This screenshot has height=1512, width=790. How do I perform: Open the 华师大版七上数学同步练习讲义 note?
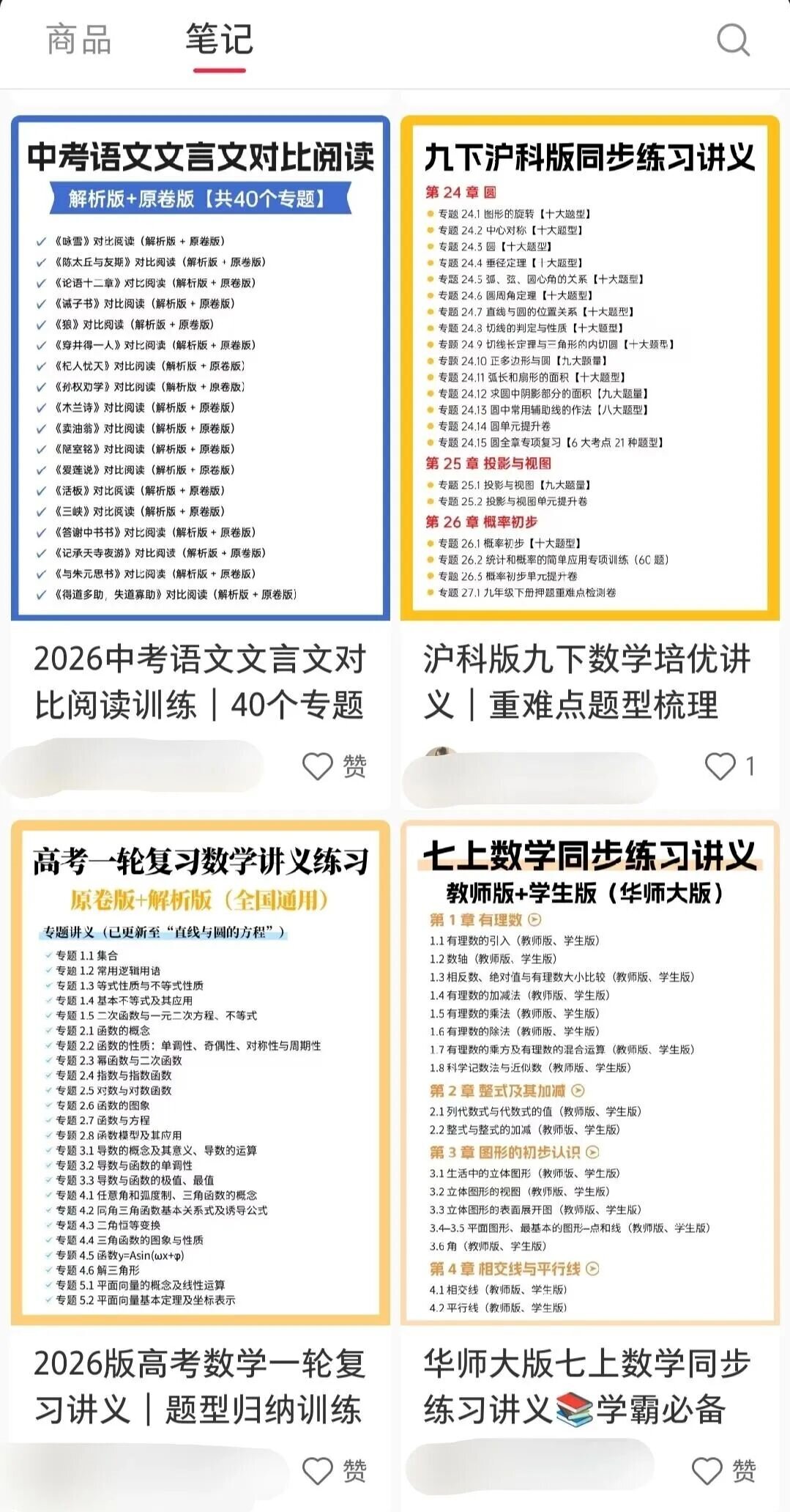(x=590, y=1073)
